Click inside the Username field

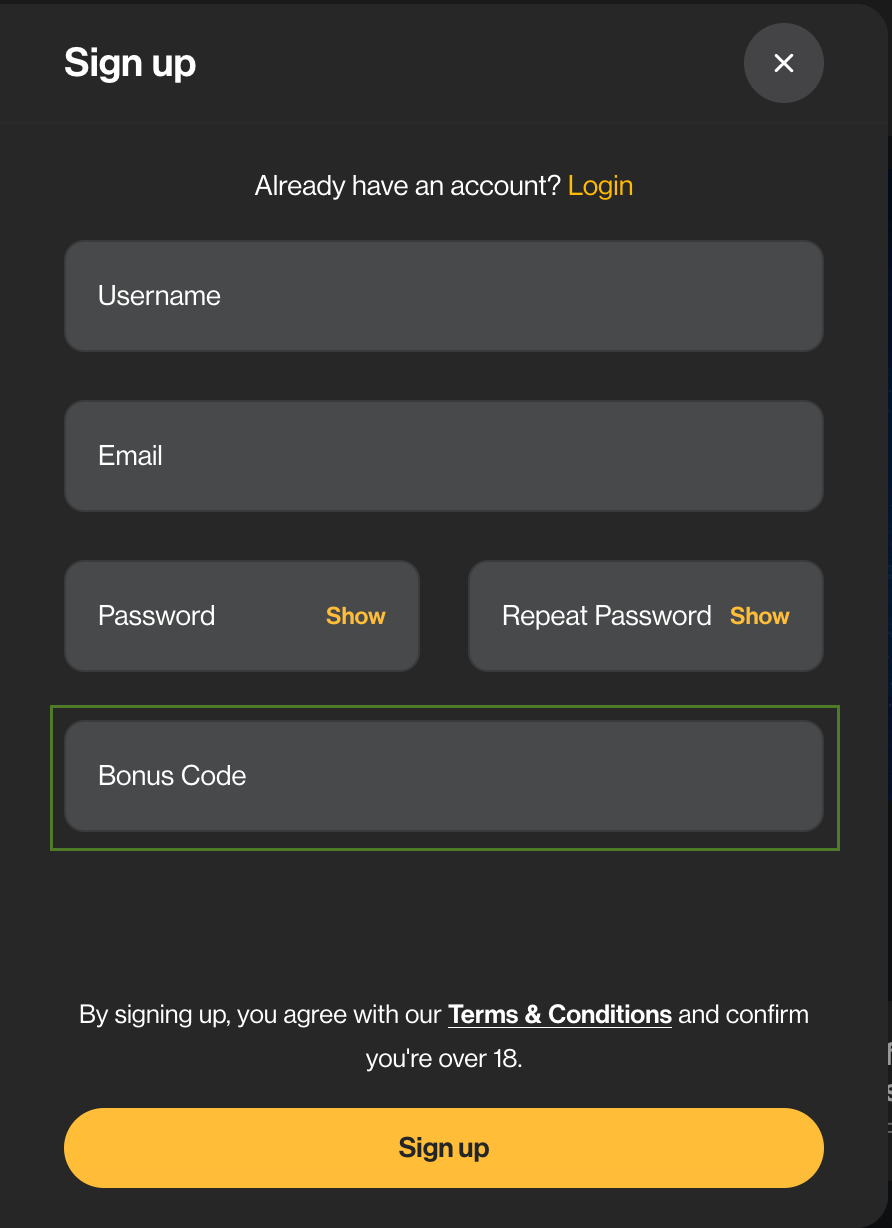coord(444,296)
